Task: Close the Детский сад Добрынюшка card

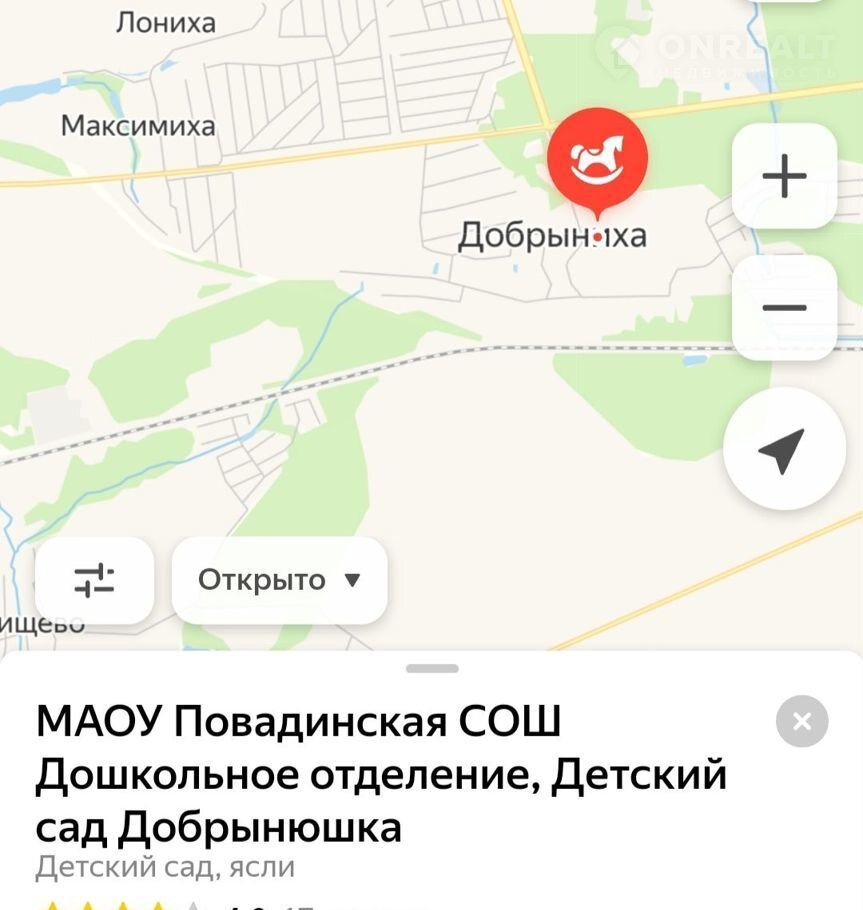Action: tap(802, 722)
